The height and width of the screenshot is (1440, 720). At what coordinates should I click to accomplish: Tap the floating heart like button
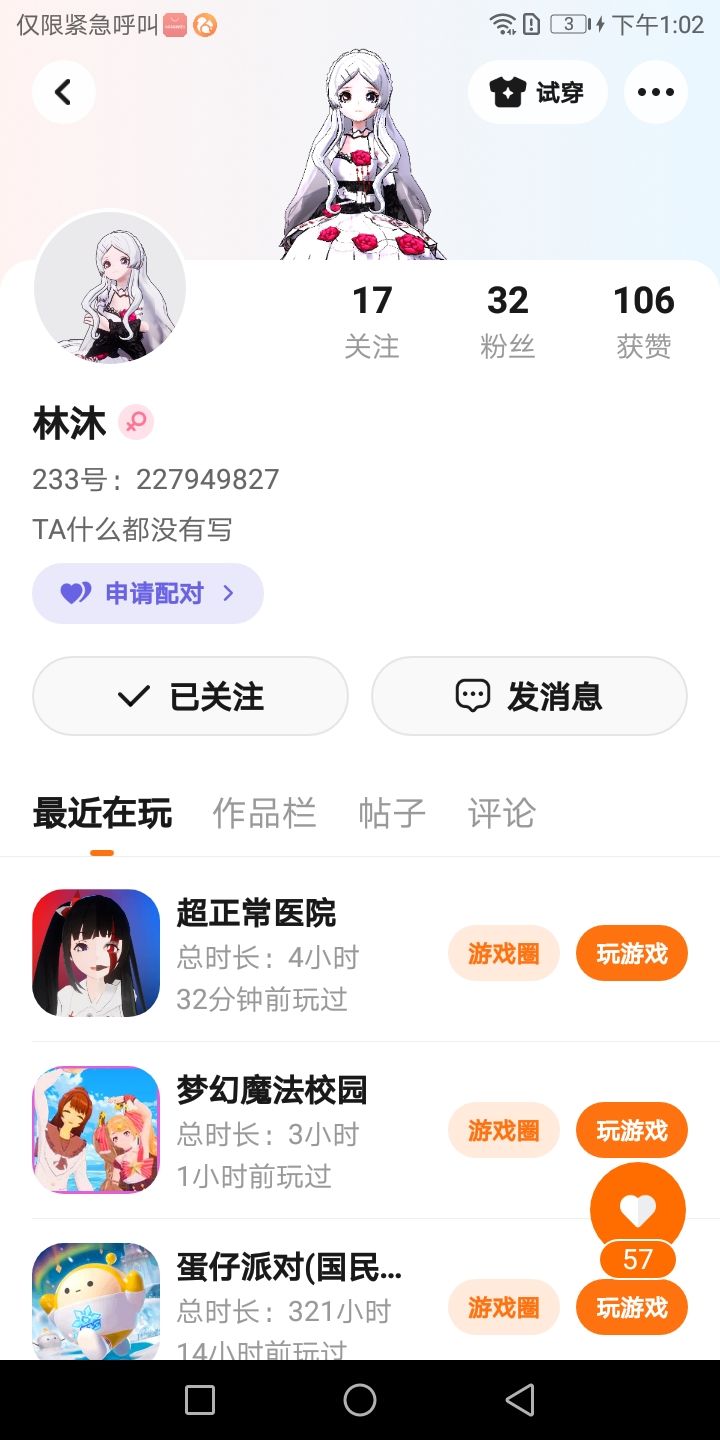638,1210
